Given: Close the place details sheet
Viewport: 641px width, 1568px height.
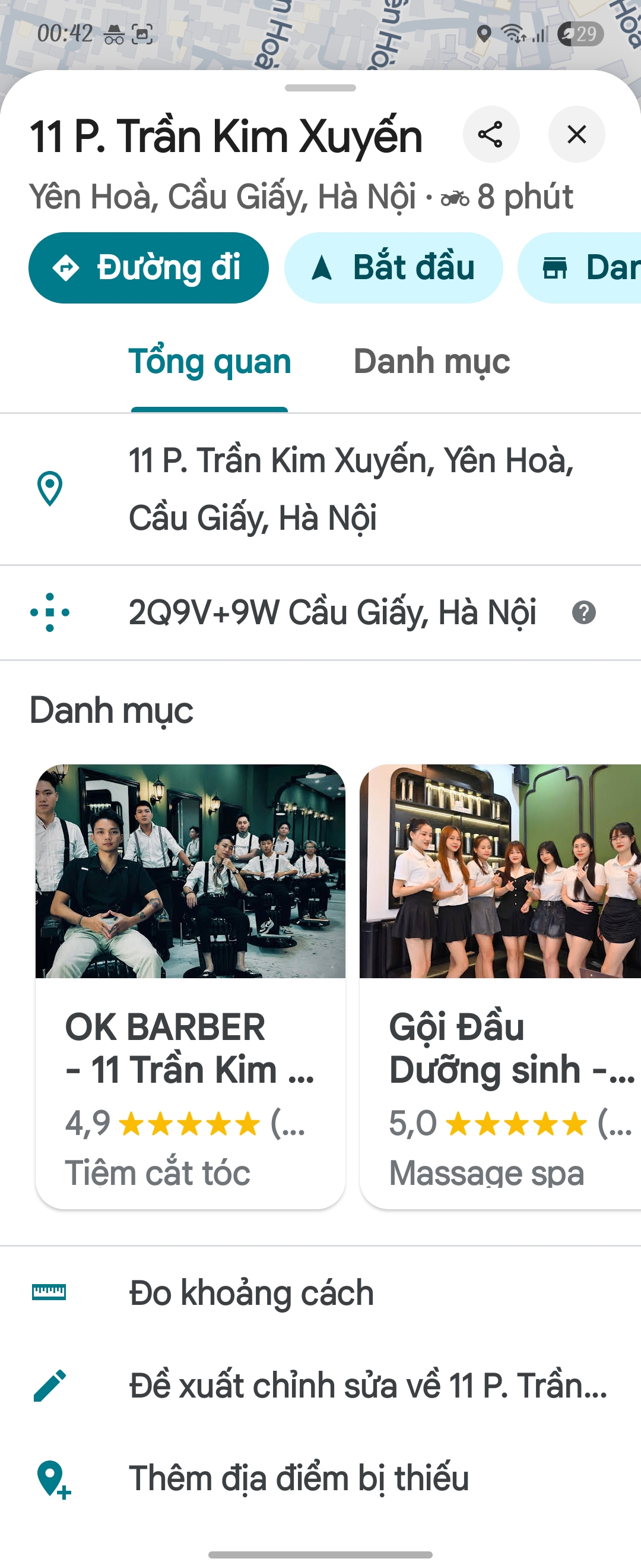Looking at the screenshot, I should (x=576, y=134).
